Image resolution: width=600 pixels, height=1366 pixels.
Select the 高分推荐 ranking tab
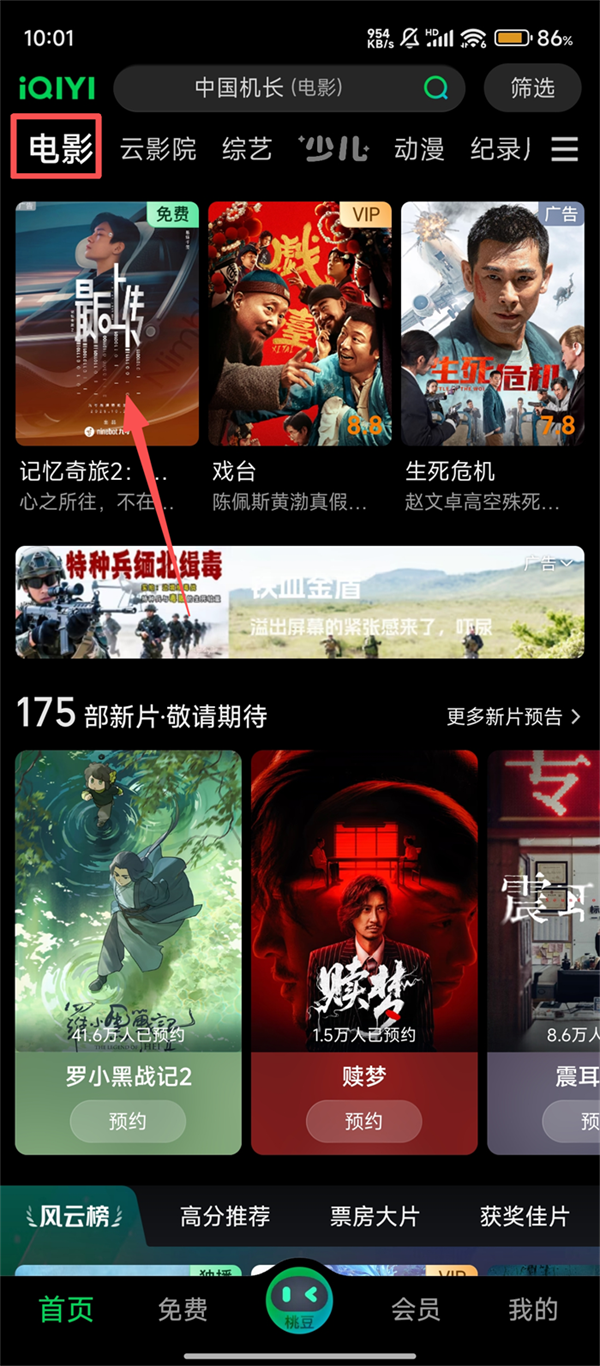(x=225, y=1216)
